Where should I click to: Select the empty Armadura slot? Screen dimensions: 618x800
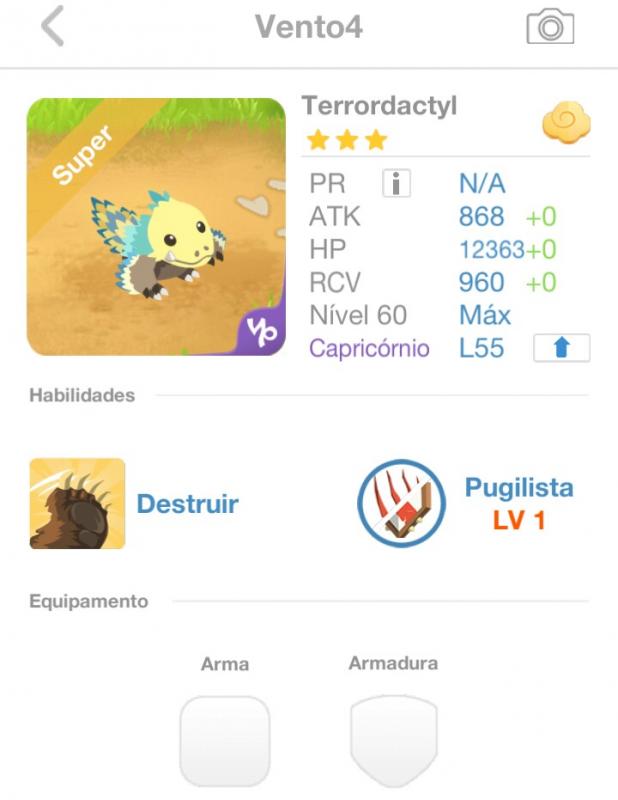coord(393,740)
